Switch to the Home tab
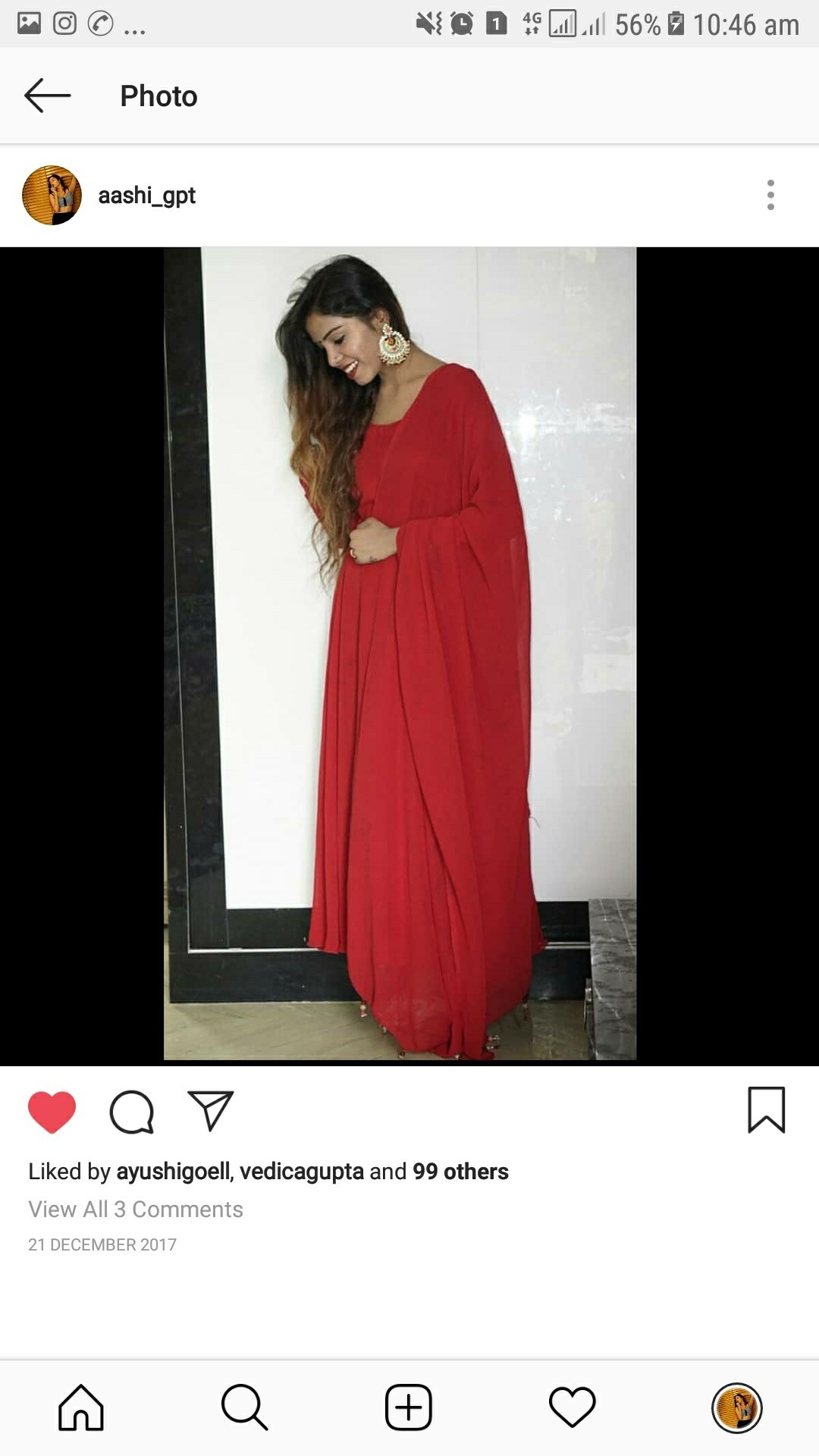This screenshot has width=819, height=1456. (x=81, y=1407)
